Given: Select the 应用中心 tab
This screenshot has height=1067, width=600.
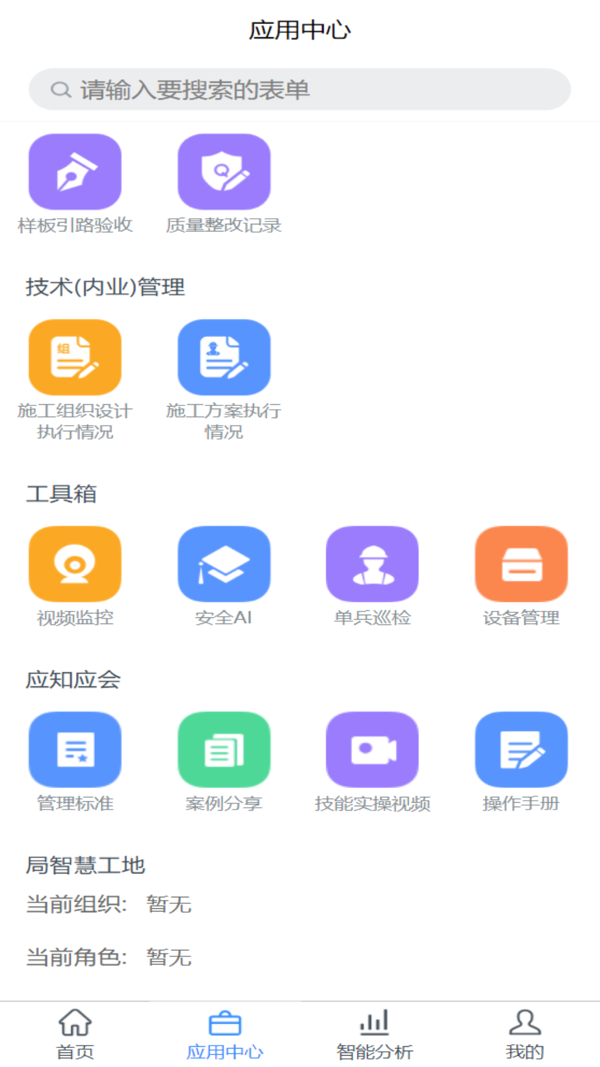Looking at the screenshot, I should [225, 1034].
